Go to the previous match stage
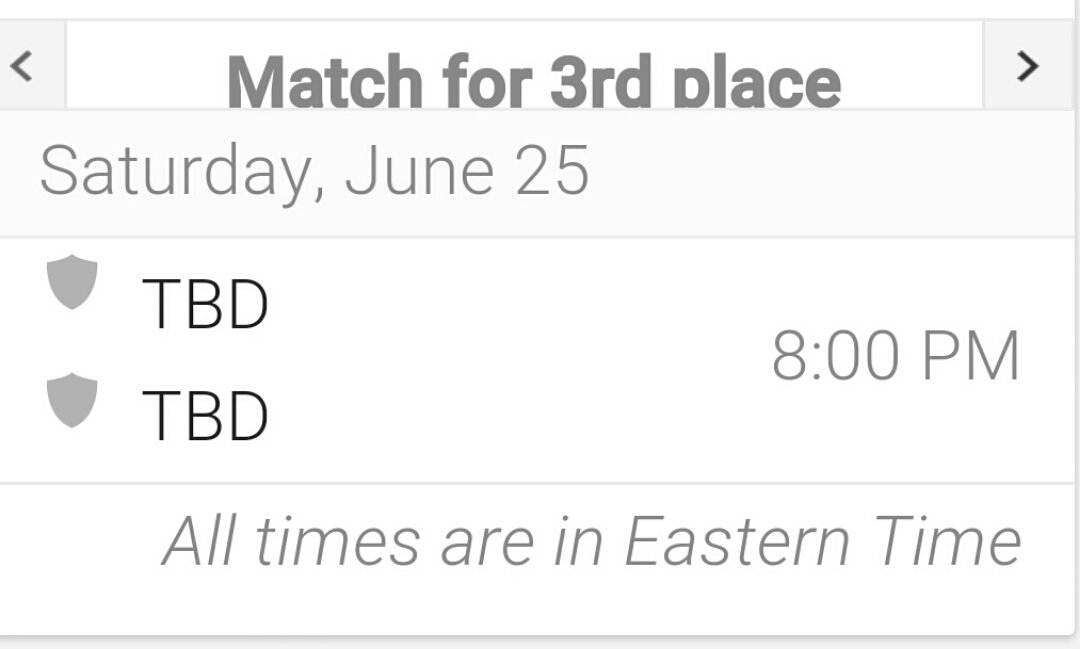 coord(24,66)
